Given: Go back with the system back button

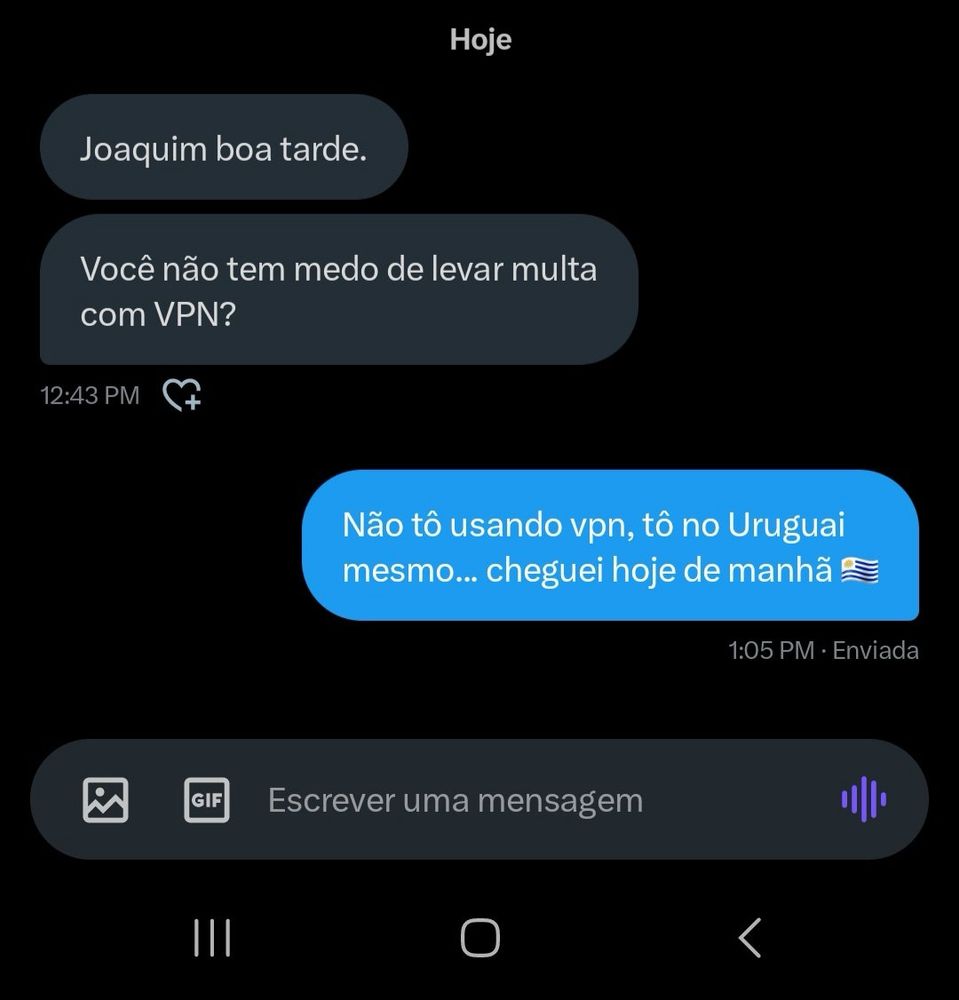Looking at the screenshot, I should [750, 938].
